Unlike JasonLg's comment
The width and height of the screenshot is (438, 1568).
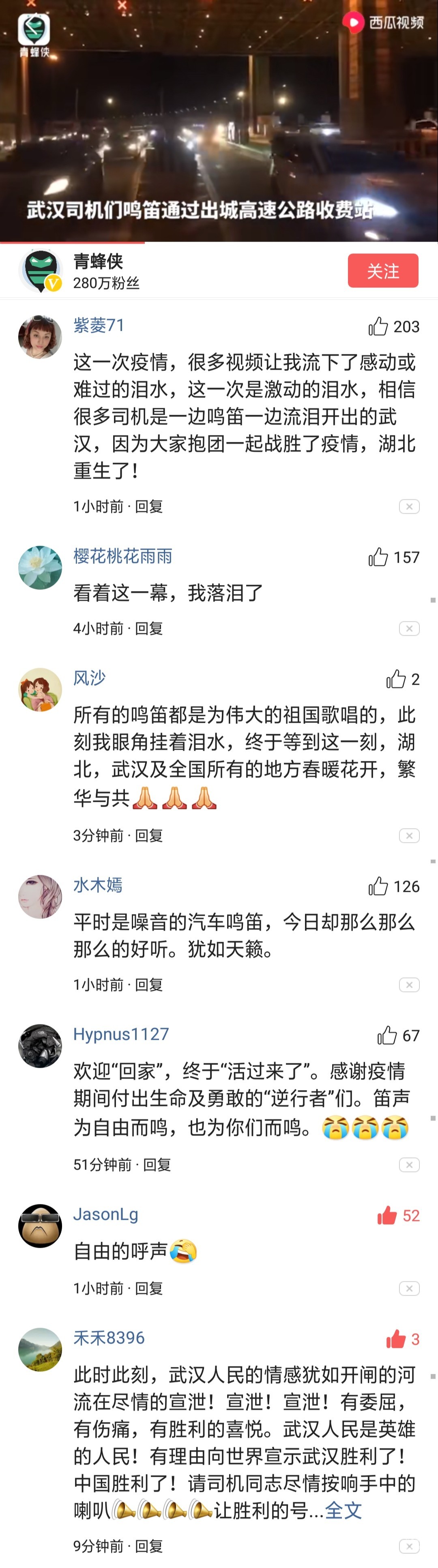387,1216
